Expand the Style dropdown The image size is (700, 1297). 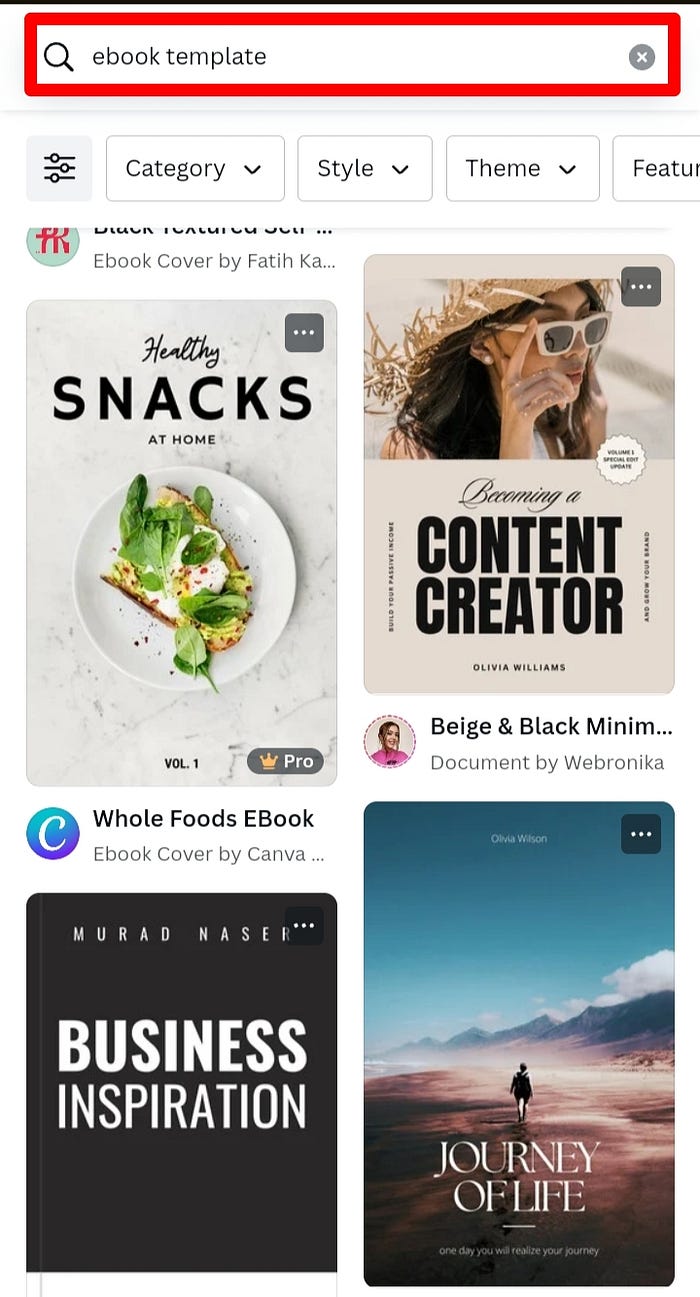364,168
